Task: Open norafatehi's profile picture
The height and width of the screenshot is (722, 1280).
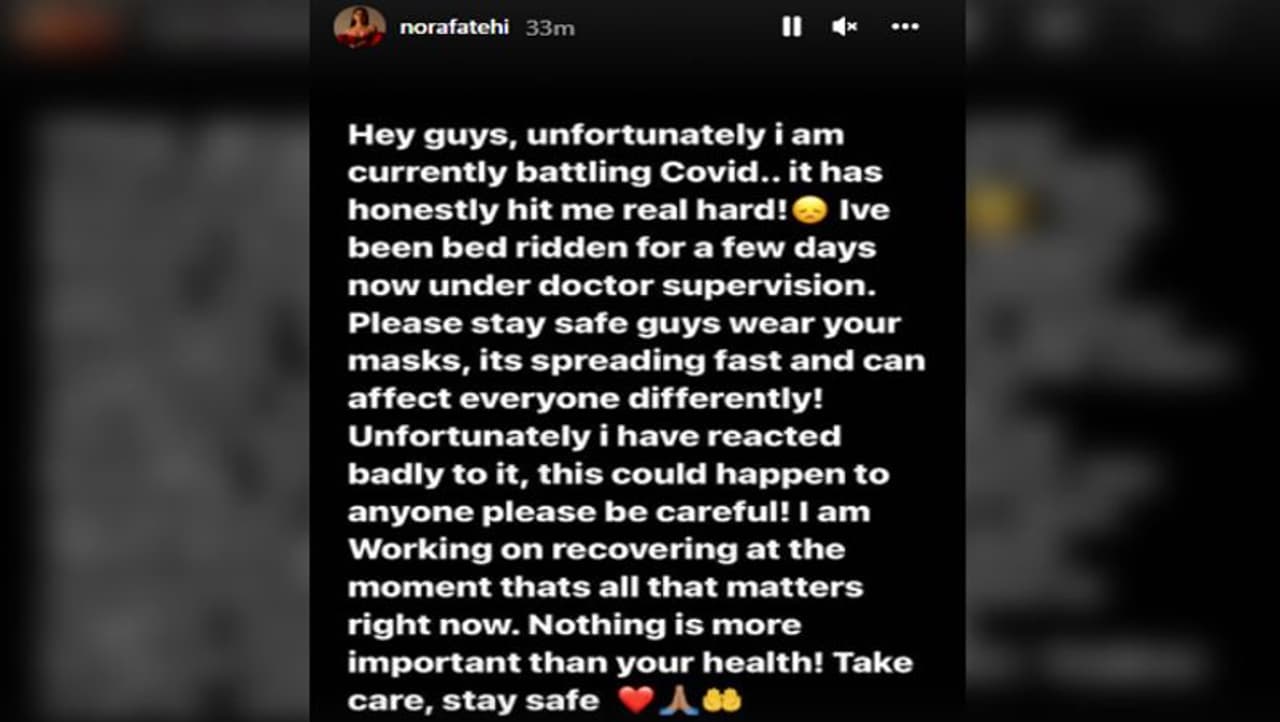Action: [x=360, y=27]
